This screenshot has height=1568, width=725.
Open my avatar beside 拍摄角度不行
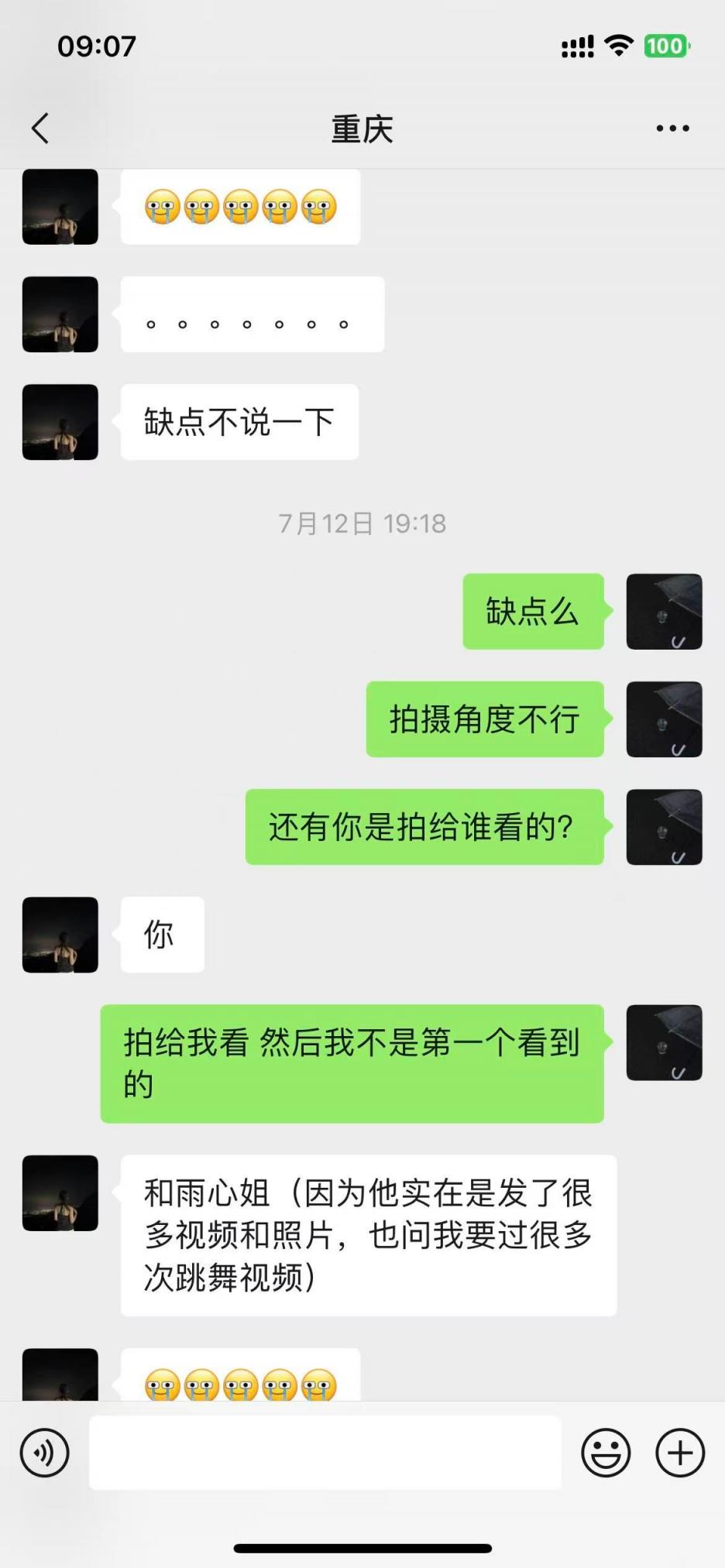pos(664,719)
